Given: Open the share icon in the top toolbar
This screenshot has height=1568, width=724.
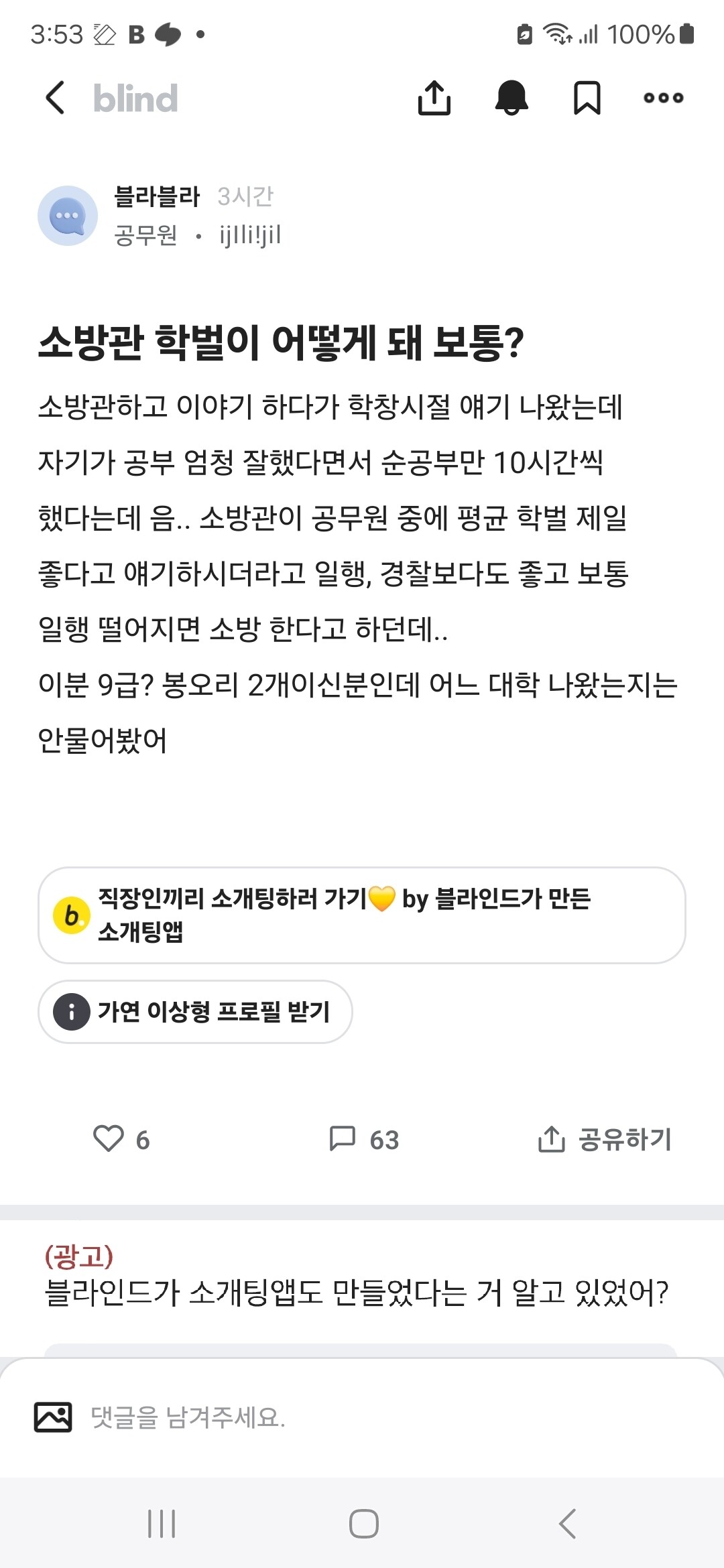Looking at the screenshot, I should (x=434, y=98).
